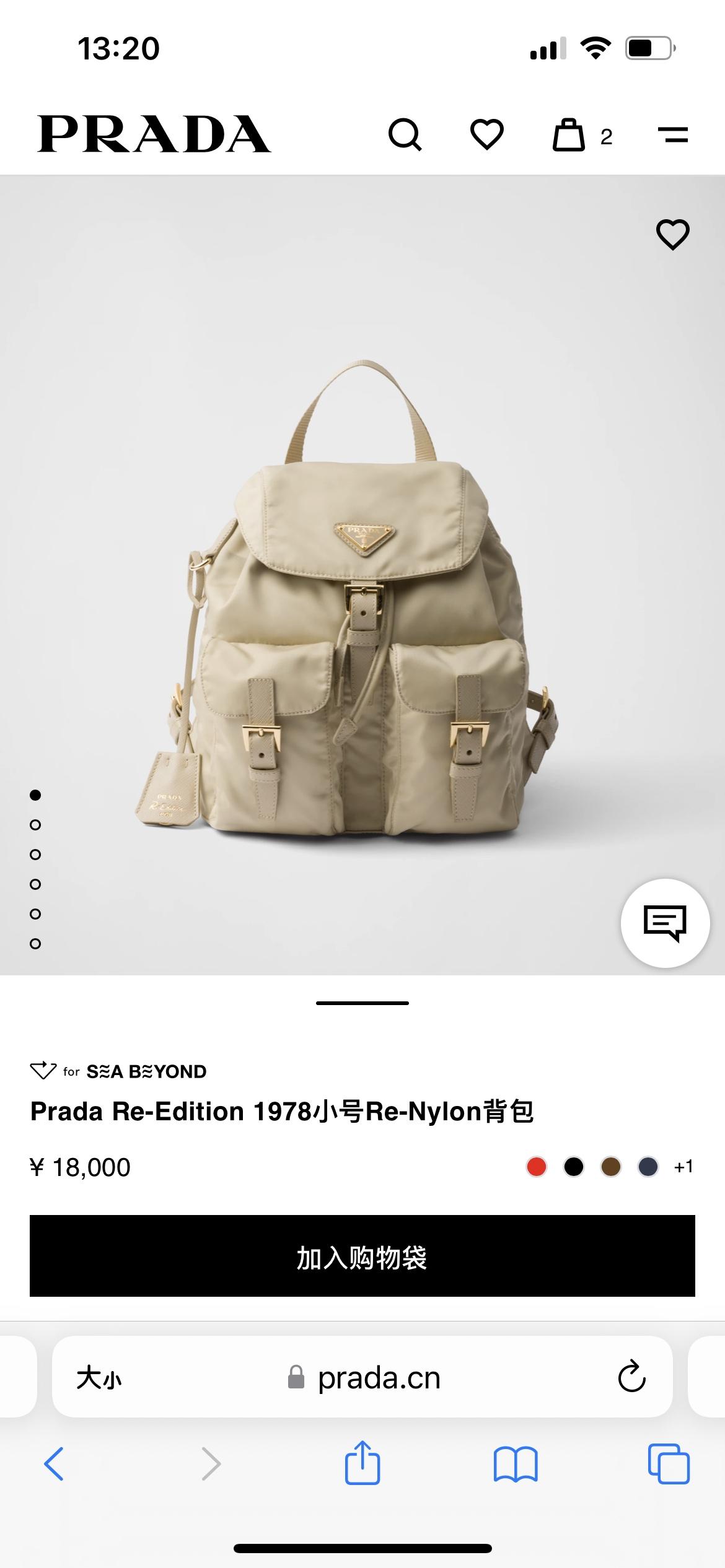Select the black color swatch
The width and height of the screenshot is (725, 1568).
574,1167
